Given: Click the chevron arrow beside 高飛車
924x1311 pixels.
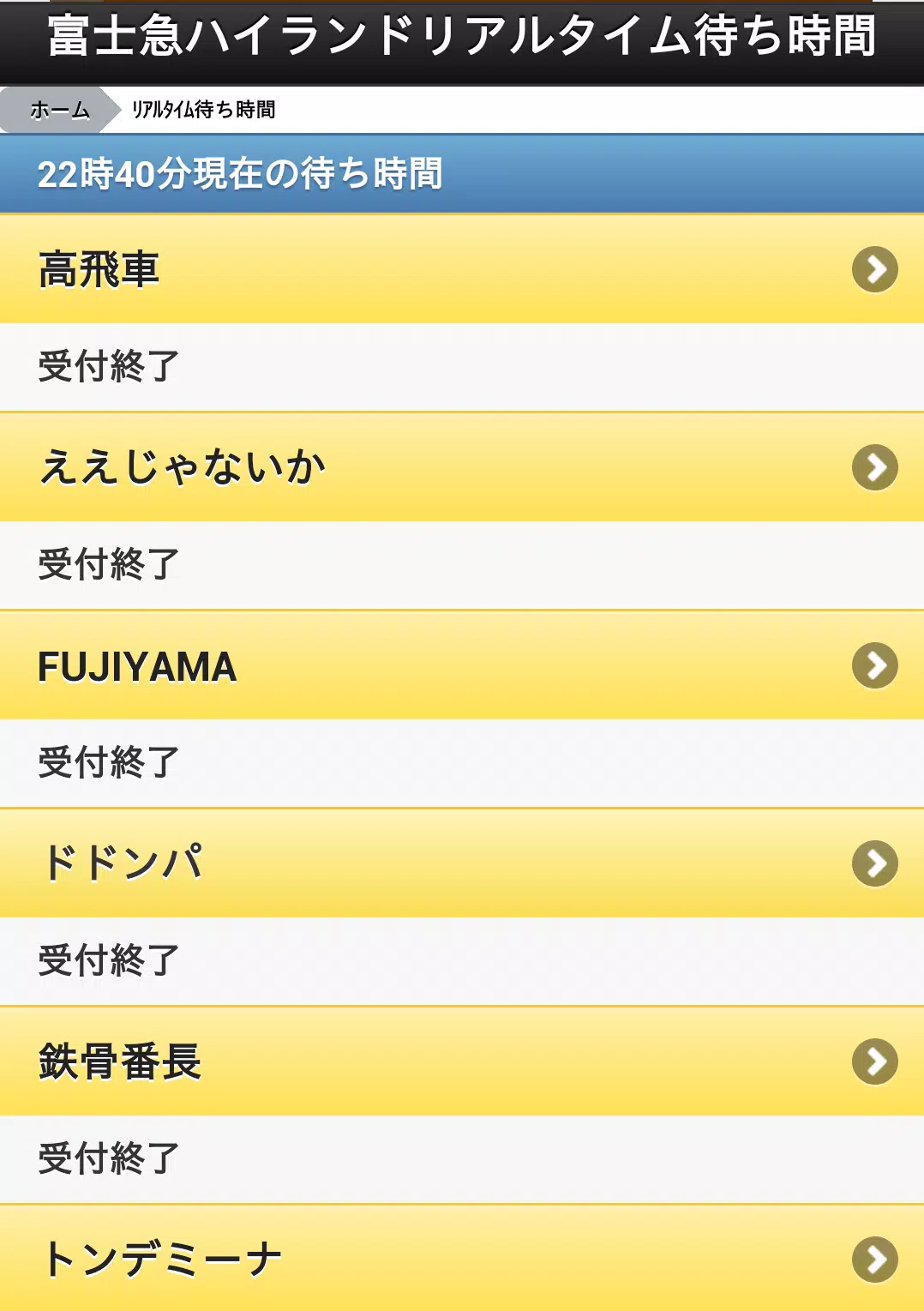Looking at the screenshot, I should coord(876,271).
